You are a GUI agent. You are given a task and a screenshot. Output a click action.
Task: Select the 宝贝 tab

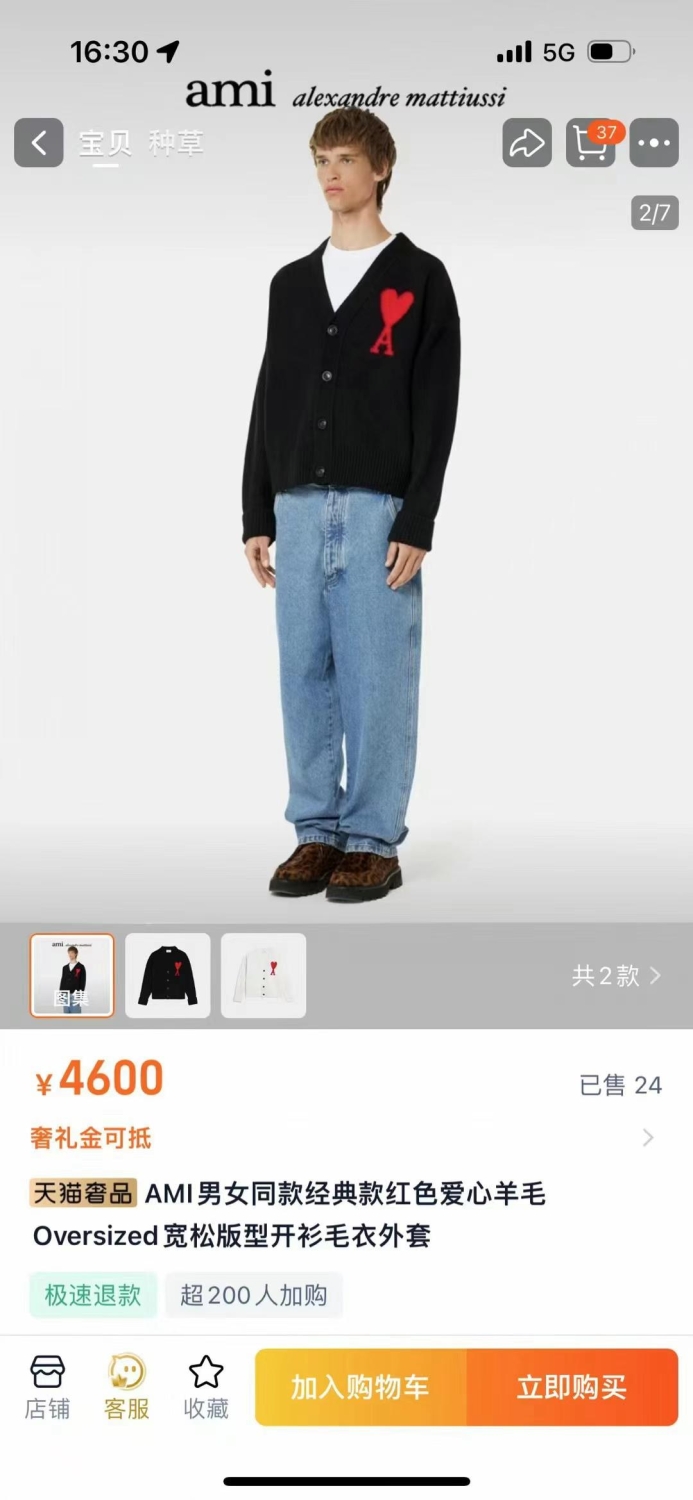[x=106, y=144]
